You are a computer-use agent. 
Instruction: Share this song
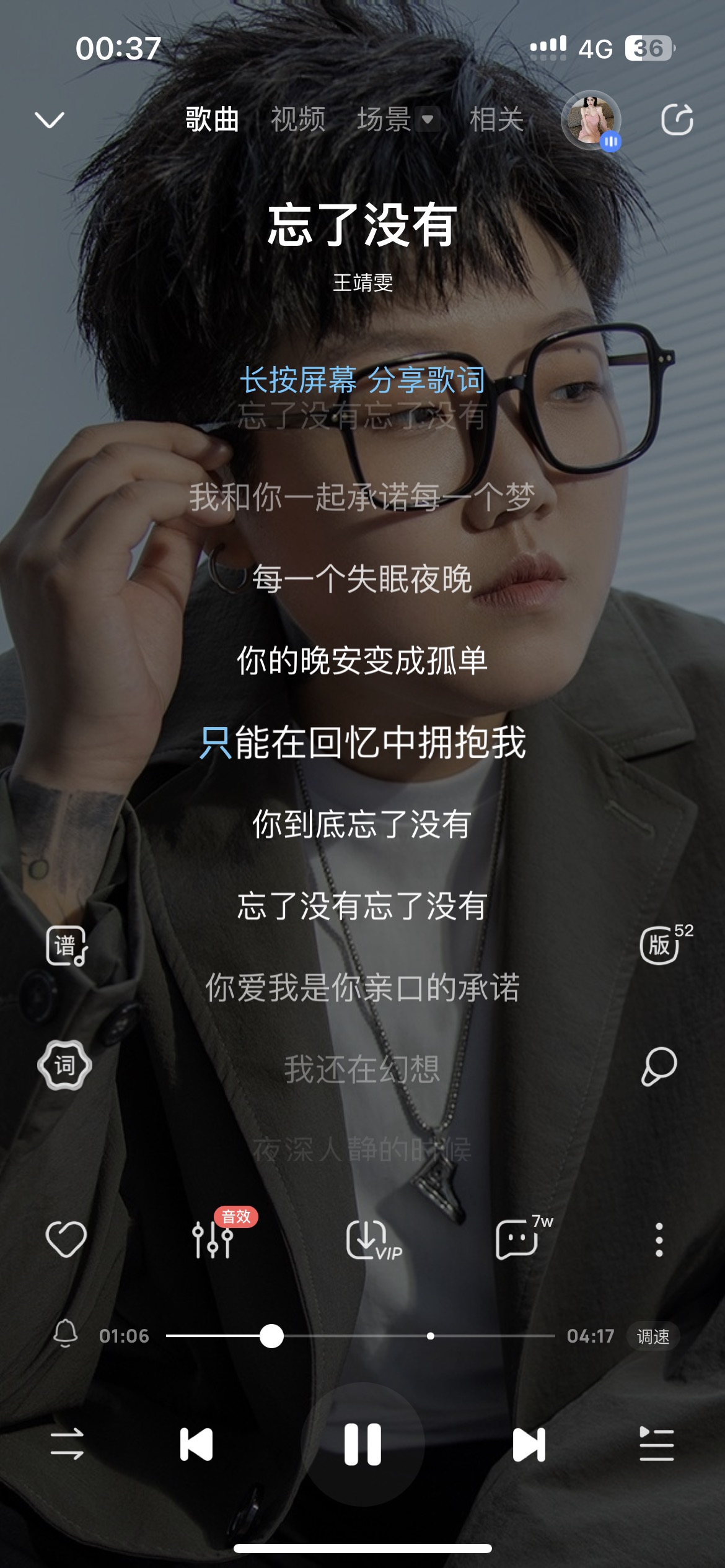(x=677, y=120)
